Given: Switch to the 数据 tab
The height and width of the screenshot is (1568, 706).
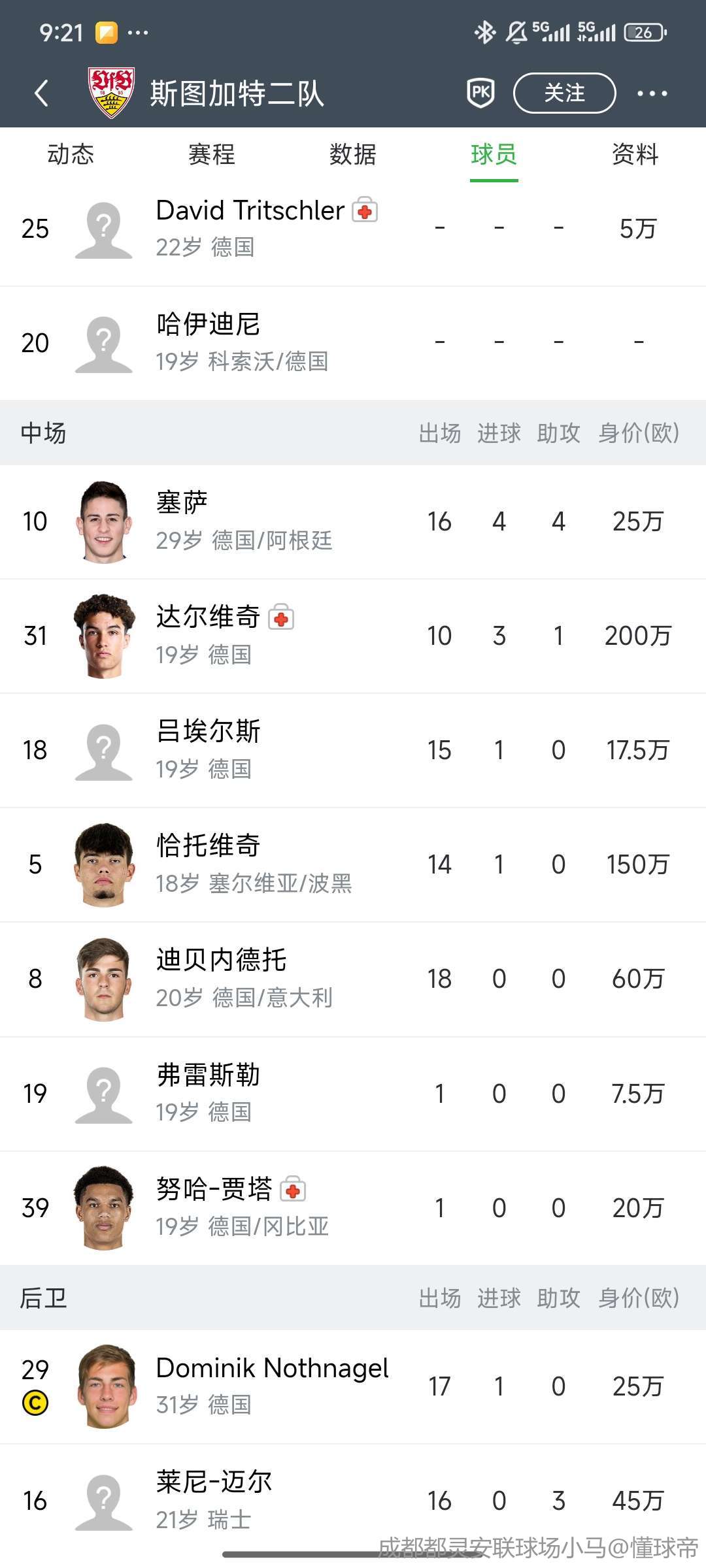Looking at the screenshot, I should point(353,155).
